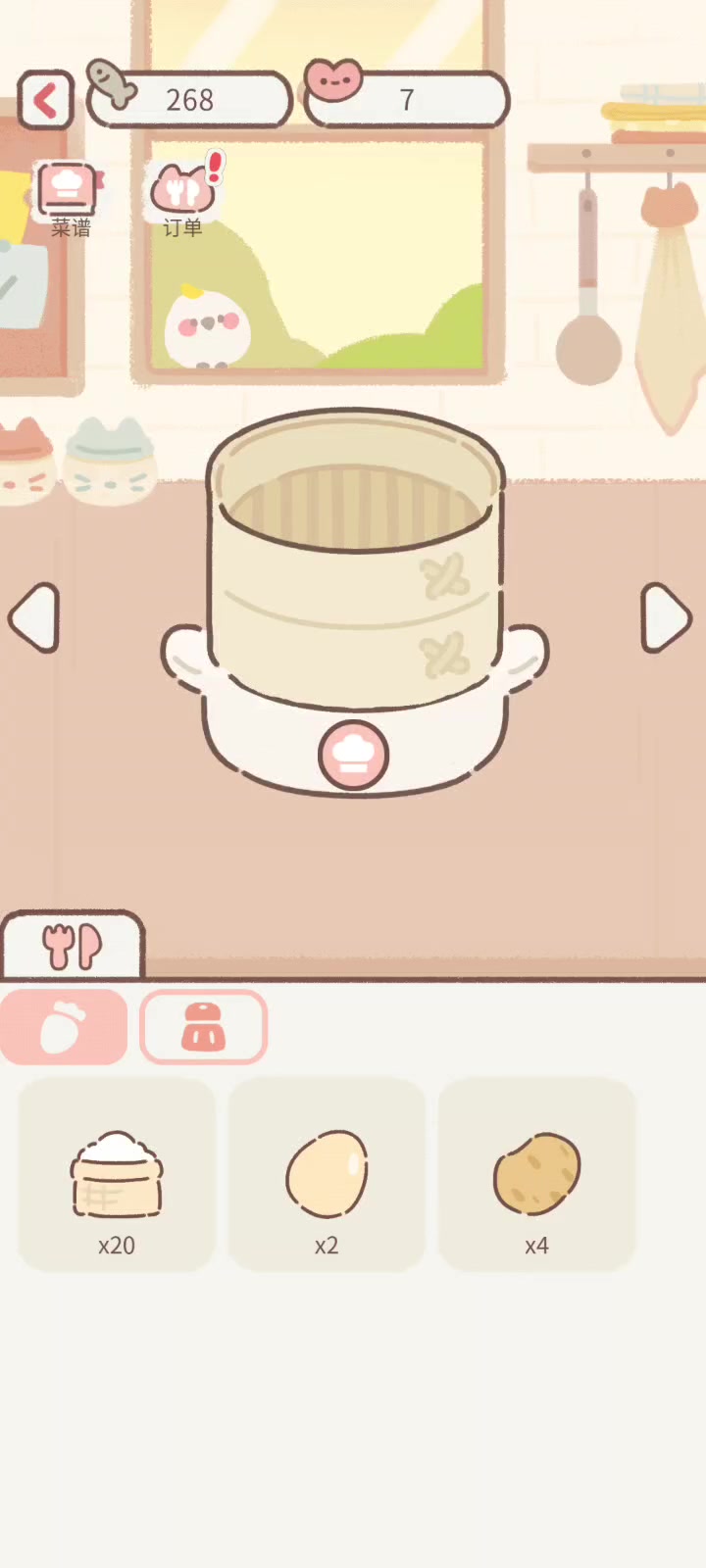This screenshot has height=1568, width=706.
Task: Switch to the previous cooking station
Action: pos(35,617)
